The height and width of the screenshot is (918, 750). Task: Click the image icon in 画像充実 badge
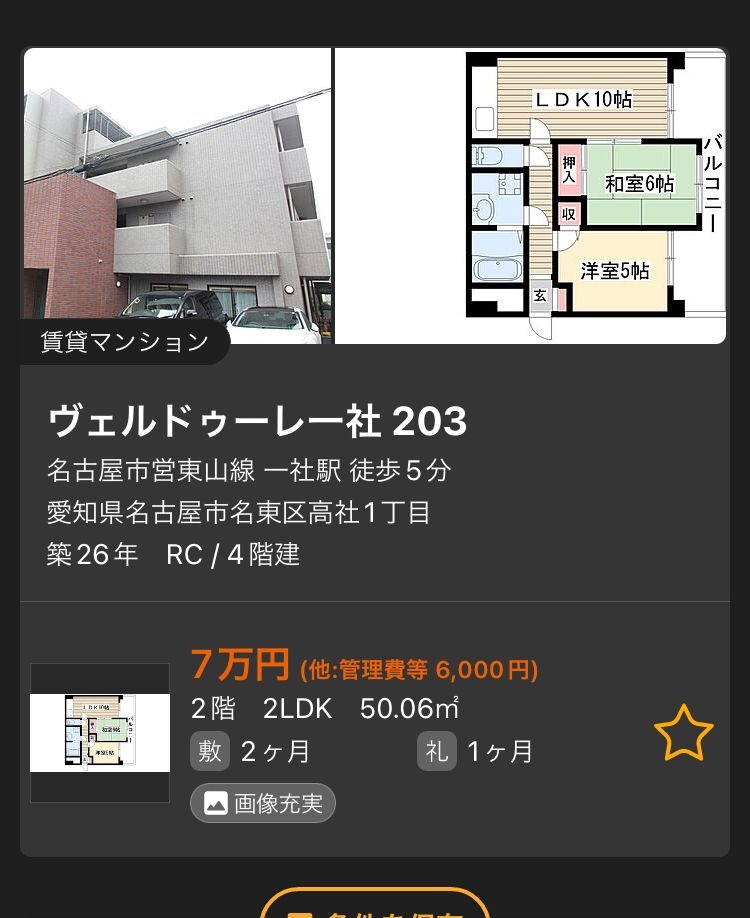(214, 803)
